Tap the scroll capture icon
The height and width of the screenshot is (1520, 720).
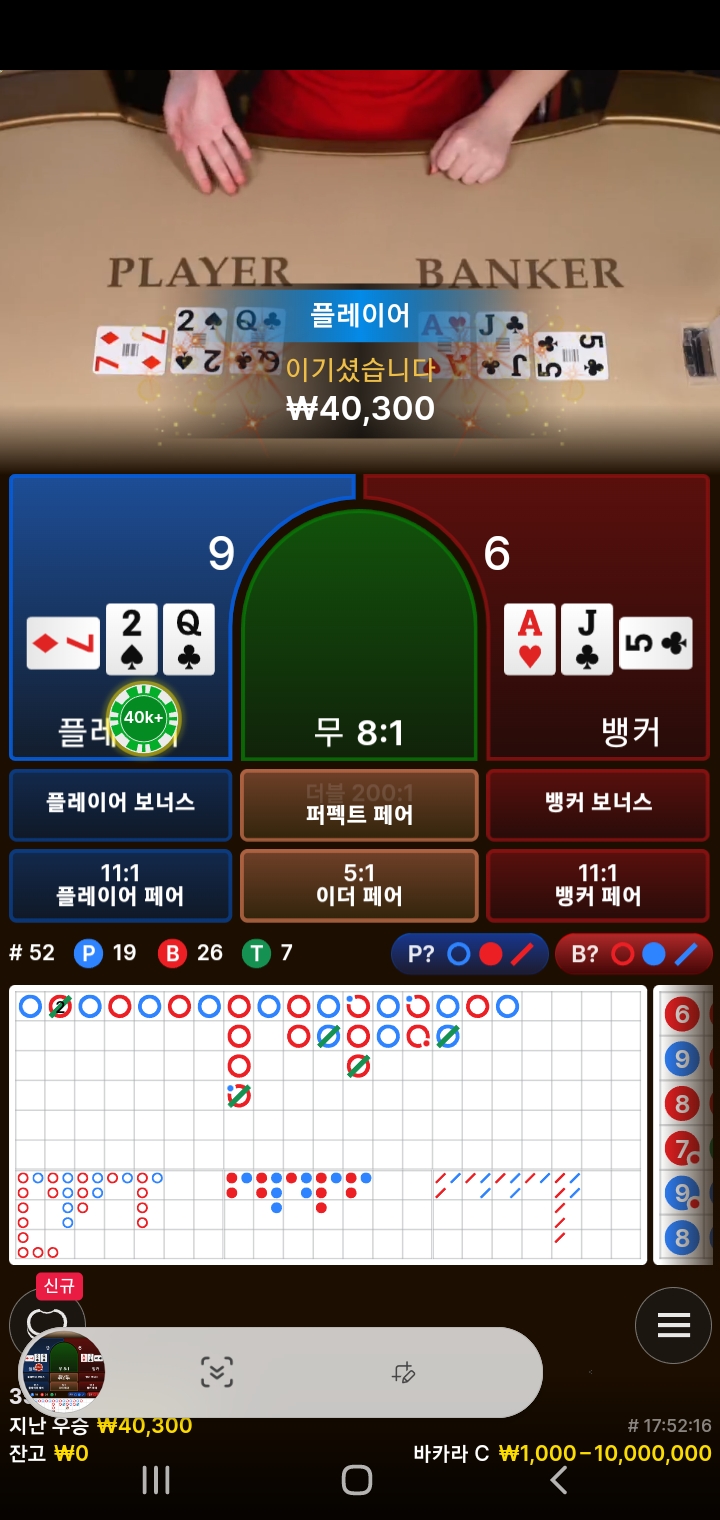(x=217, y=1372)
